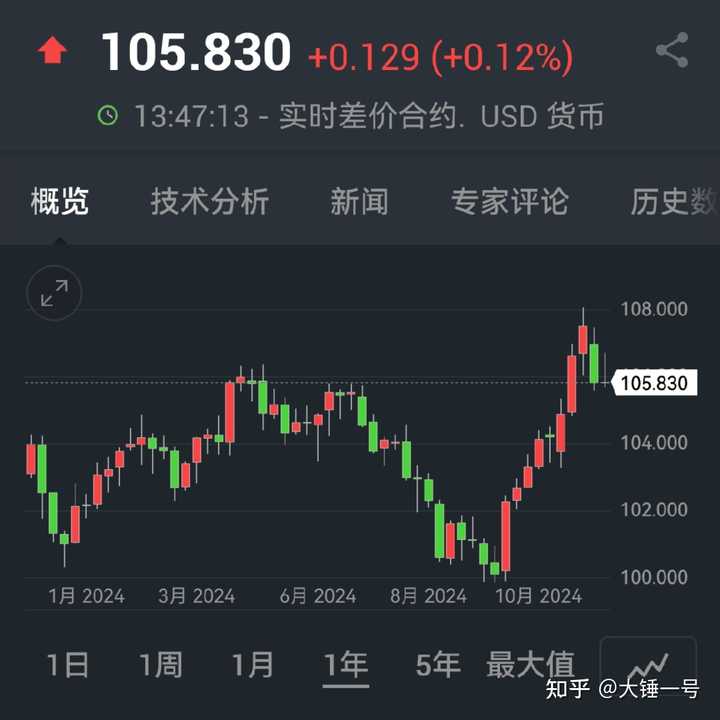Open the 专家评论 tab

510,202
